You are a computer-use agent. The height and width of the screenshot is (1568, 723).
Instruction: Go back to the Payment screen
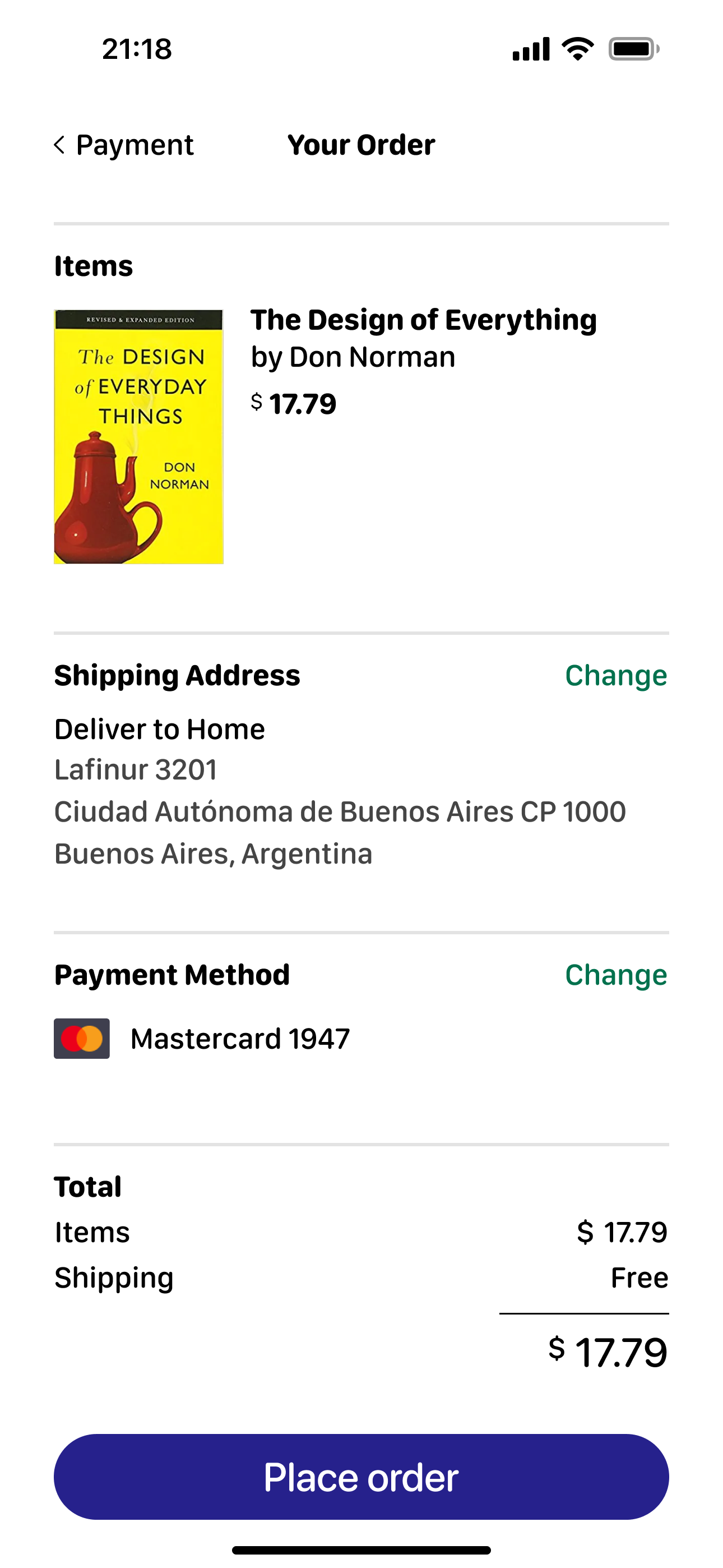click(x=124, y=145)
